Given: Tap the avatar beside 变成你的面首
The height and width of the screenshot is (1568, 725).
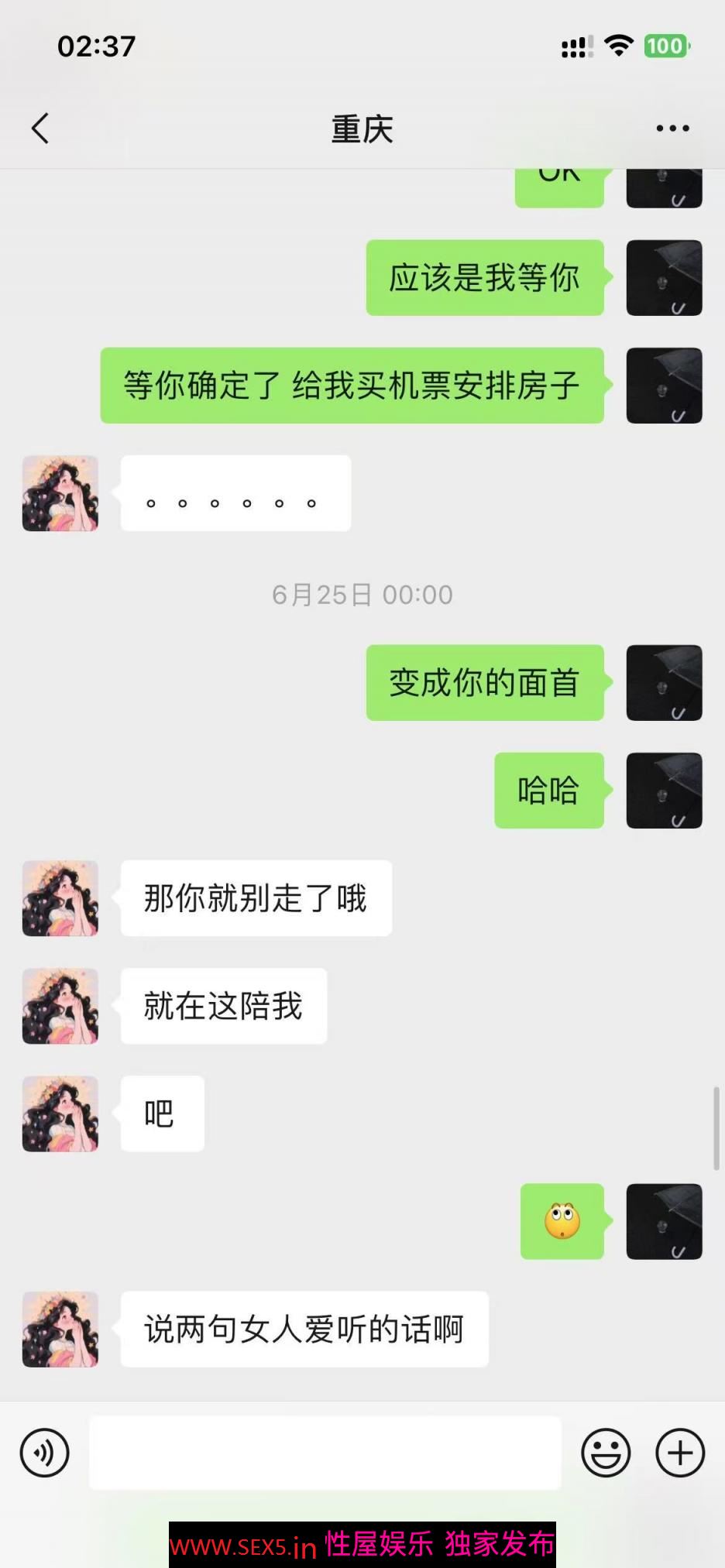Looking at the screenshot, I should (x=664, y=683).
